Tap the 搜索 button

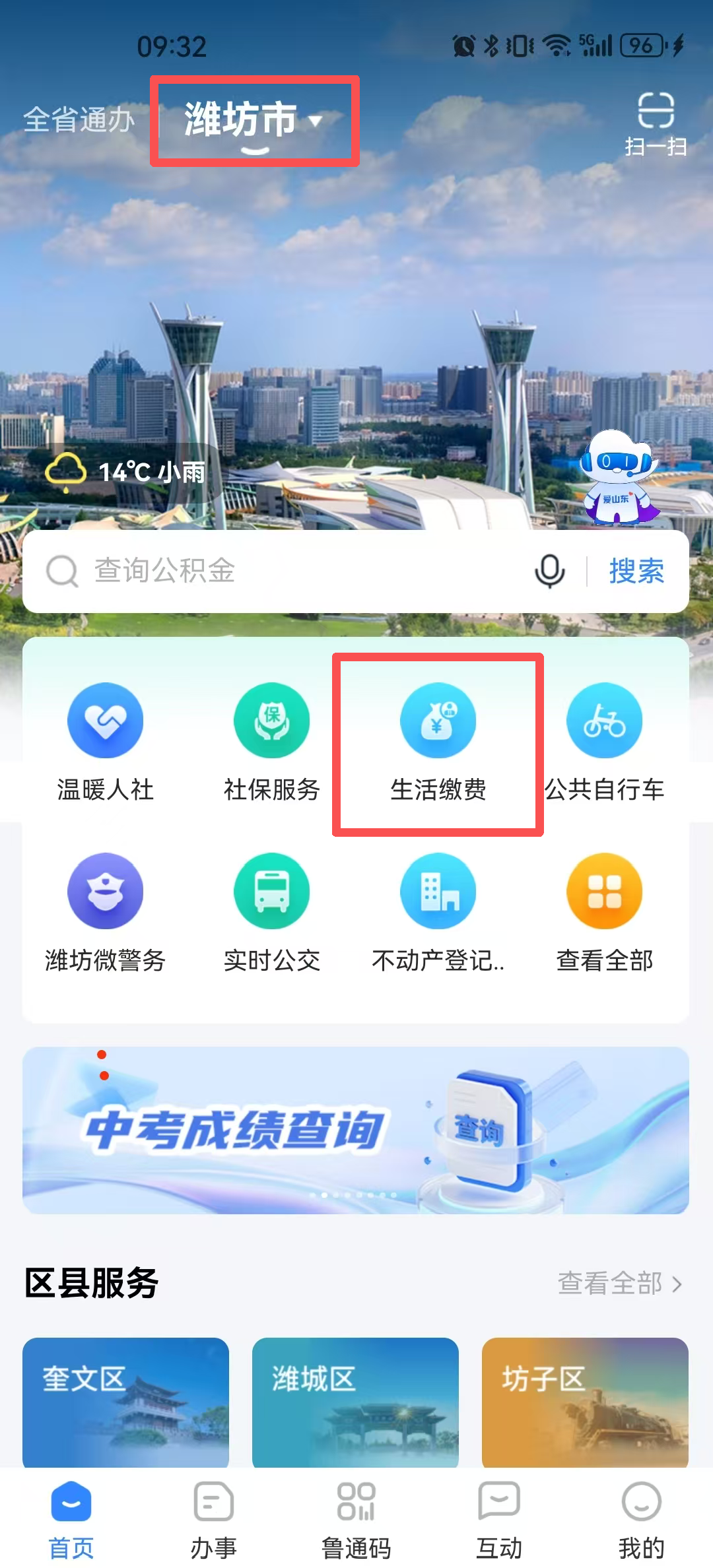click(x=636, y=571)
